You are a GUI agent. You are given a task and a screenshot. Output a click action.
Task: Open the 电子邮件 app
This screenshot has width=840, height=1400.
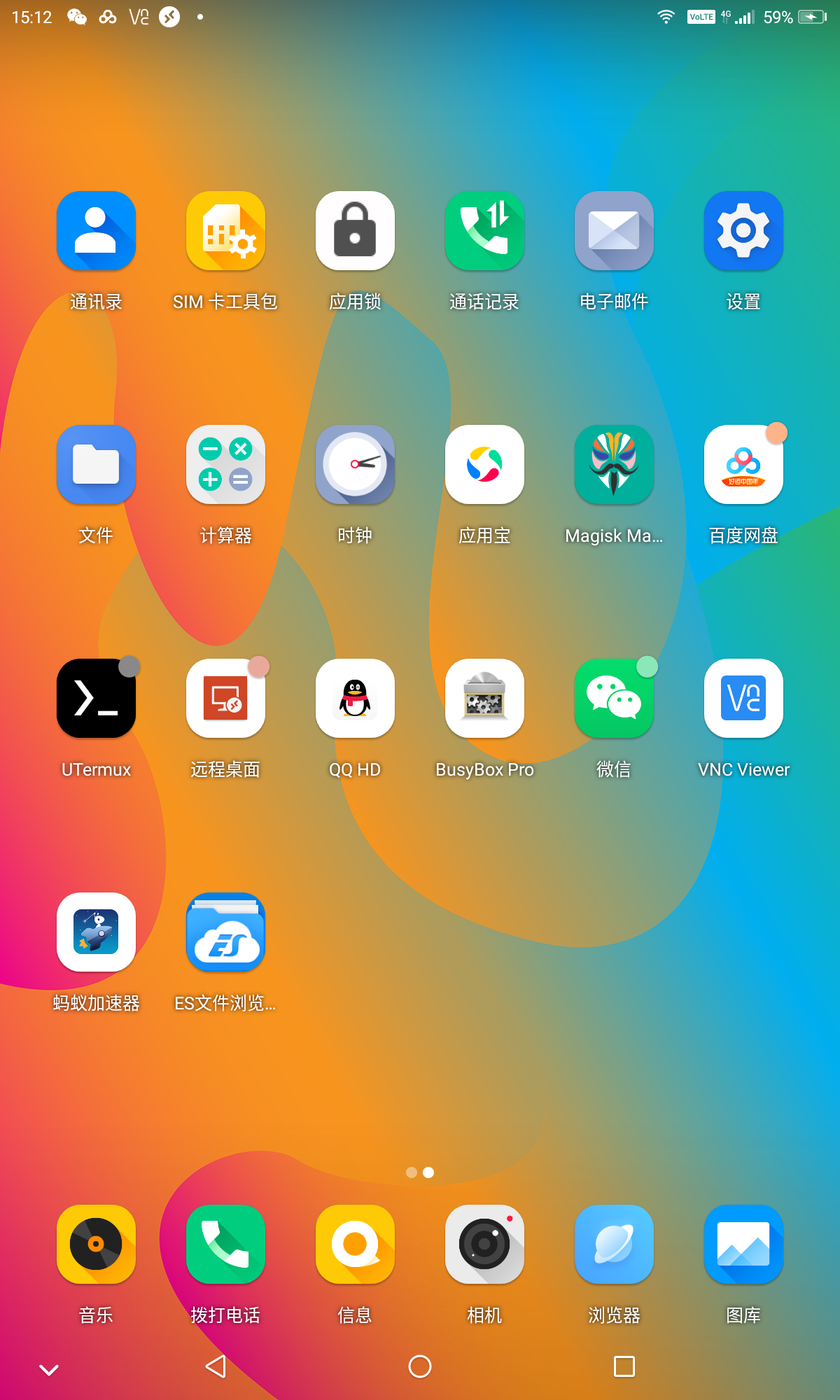614,231
